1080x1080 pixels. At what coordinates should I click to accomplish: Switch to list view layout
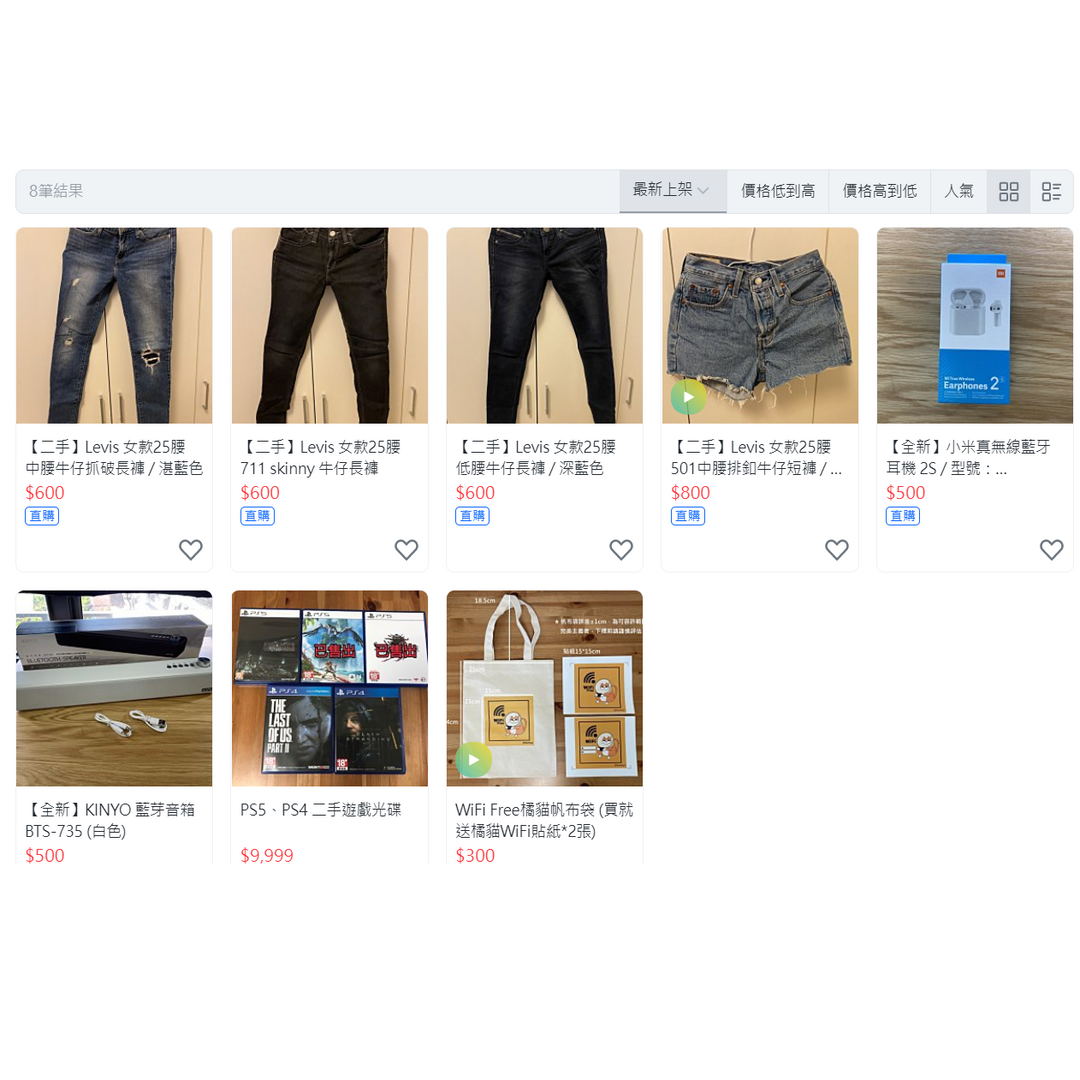[x=1051, y=191]
